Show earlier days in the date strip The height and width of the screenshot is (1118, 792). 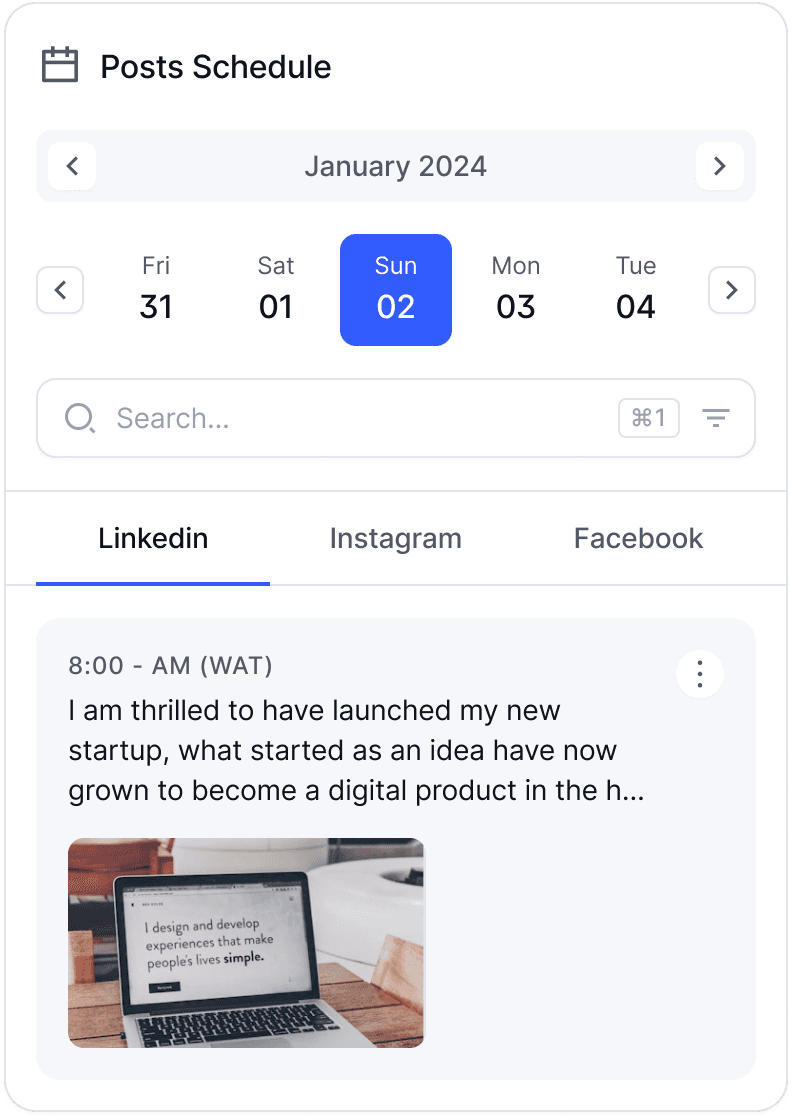61,290
